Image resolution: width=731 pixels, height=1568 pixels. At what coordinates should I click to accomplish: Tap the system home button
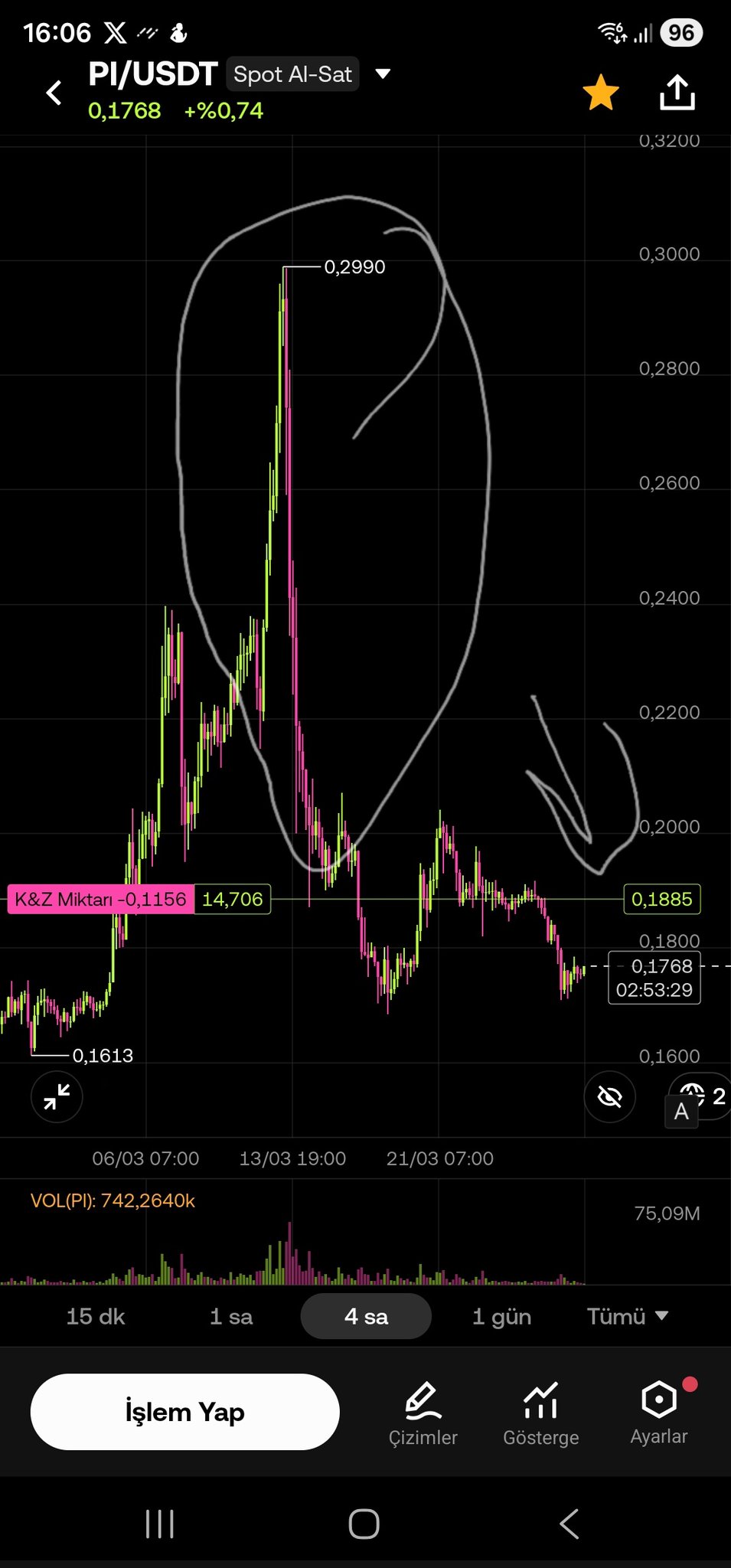364,1524
